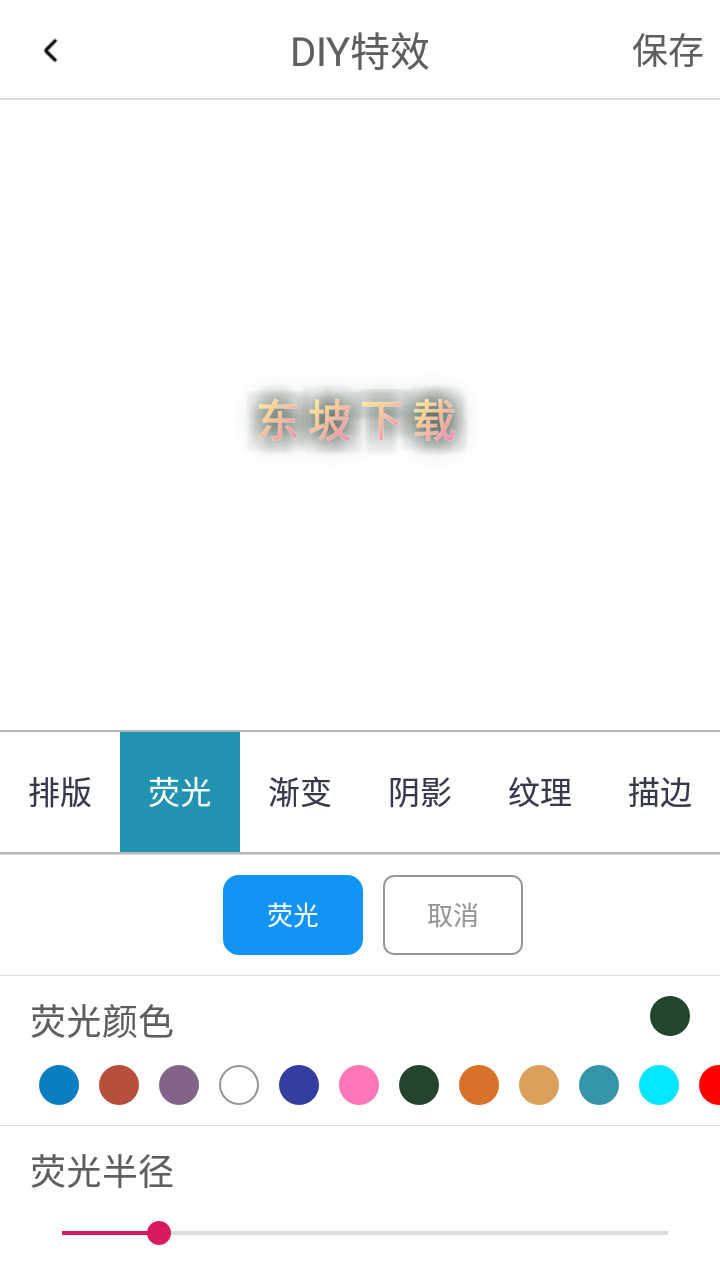Set a point on the 荧光半径 slider
Viewport: 720px width, 1280px height.
point(365,1233)
